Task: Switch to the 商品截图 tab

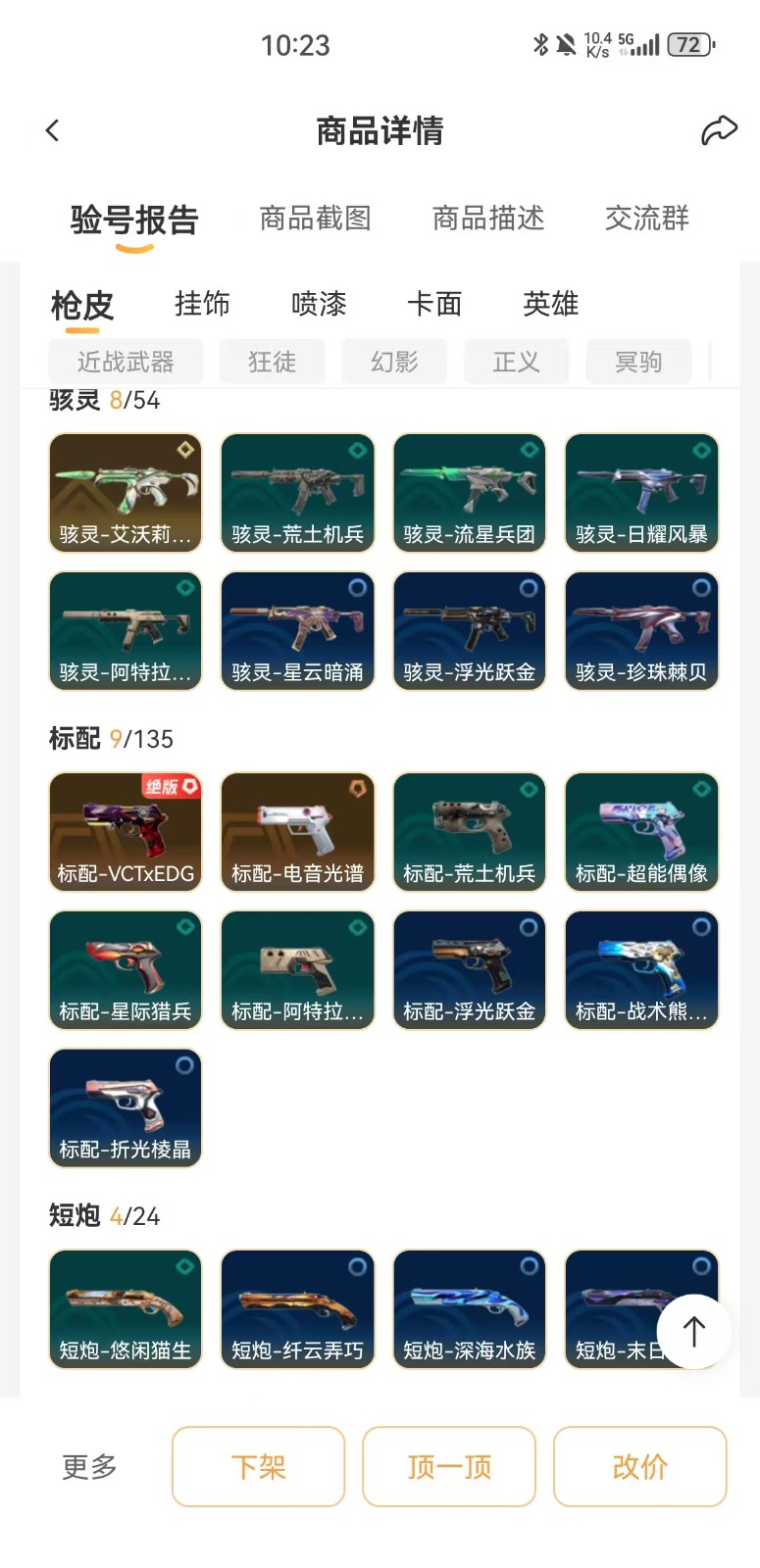Action: point(315,219)
